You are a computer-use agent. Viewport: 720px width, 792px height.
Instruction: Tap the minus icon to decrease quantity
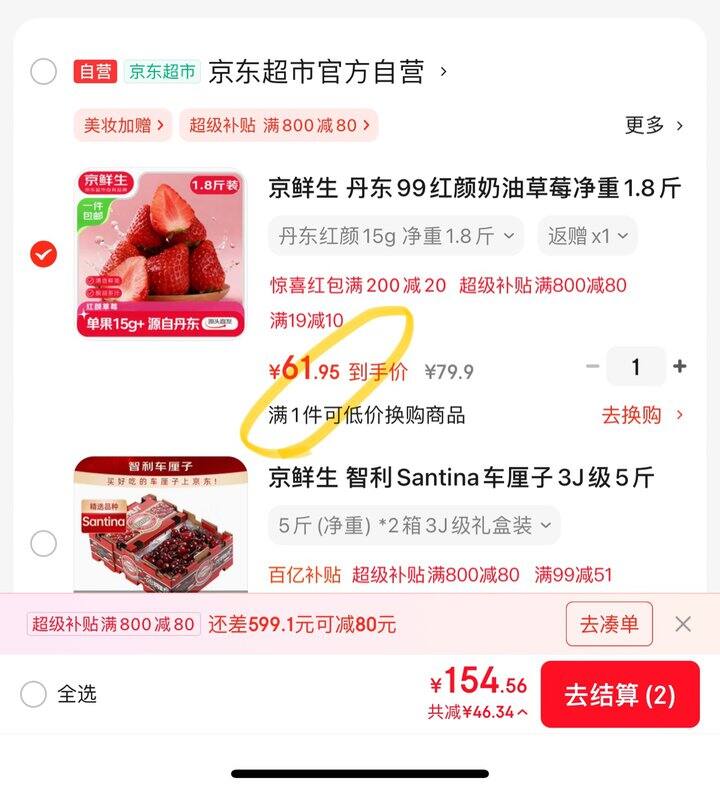point(593,366)
